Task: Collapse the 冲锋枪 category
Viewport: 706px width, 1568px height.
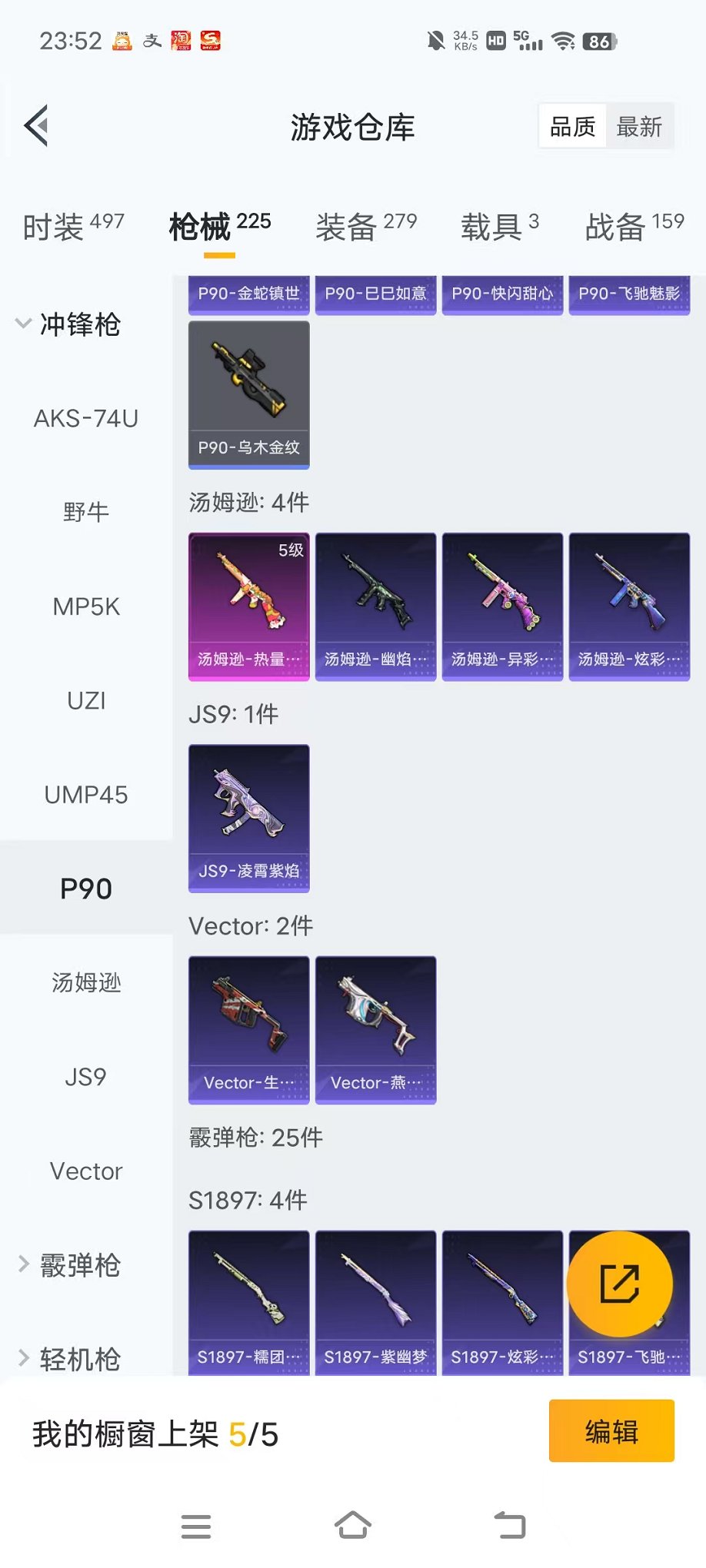Action: [x=69, y=324]
